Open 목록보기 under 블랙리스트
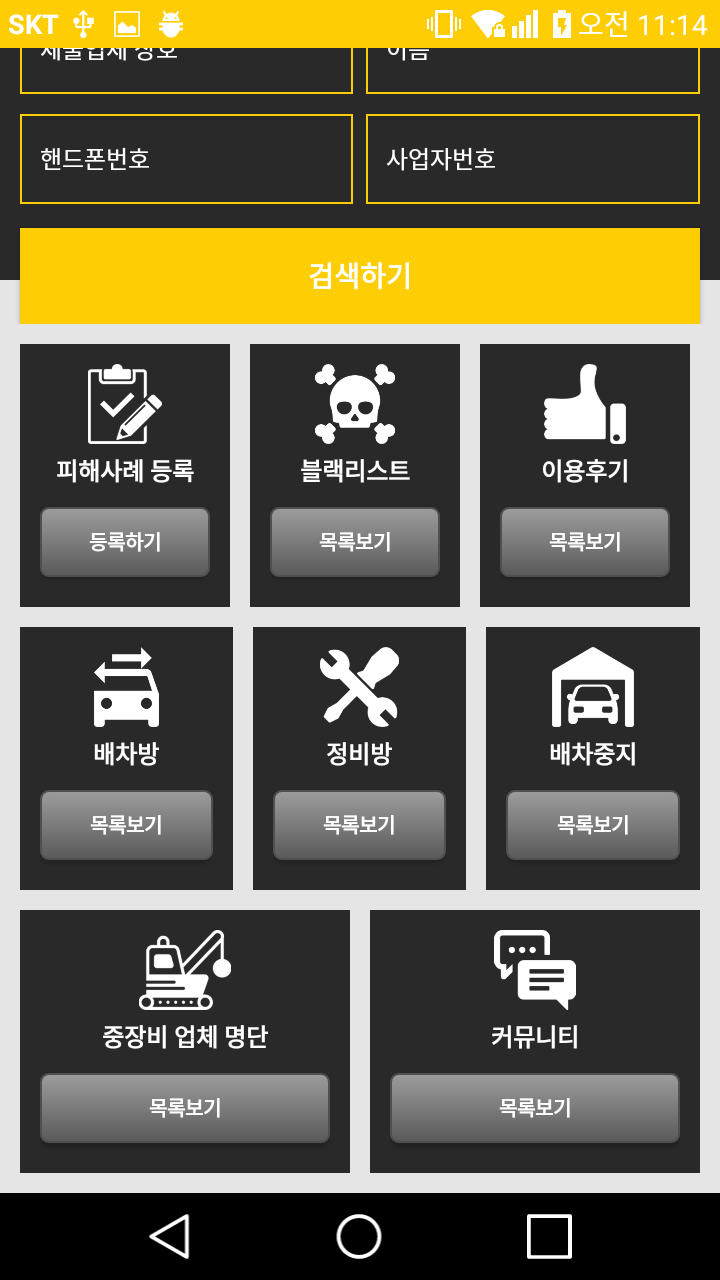720x1280 pixels. coord(355,542)
